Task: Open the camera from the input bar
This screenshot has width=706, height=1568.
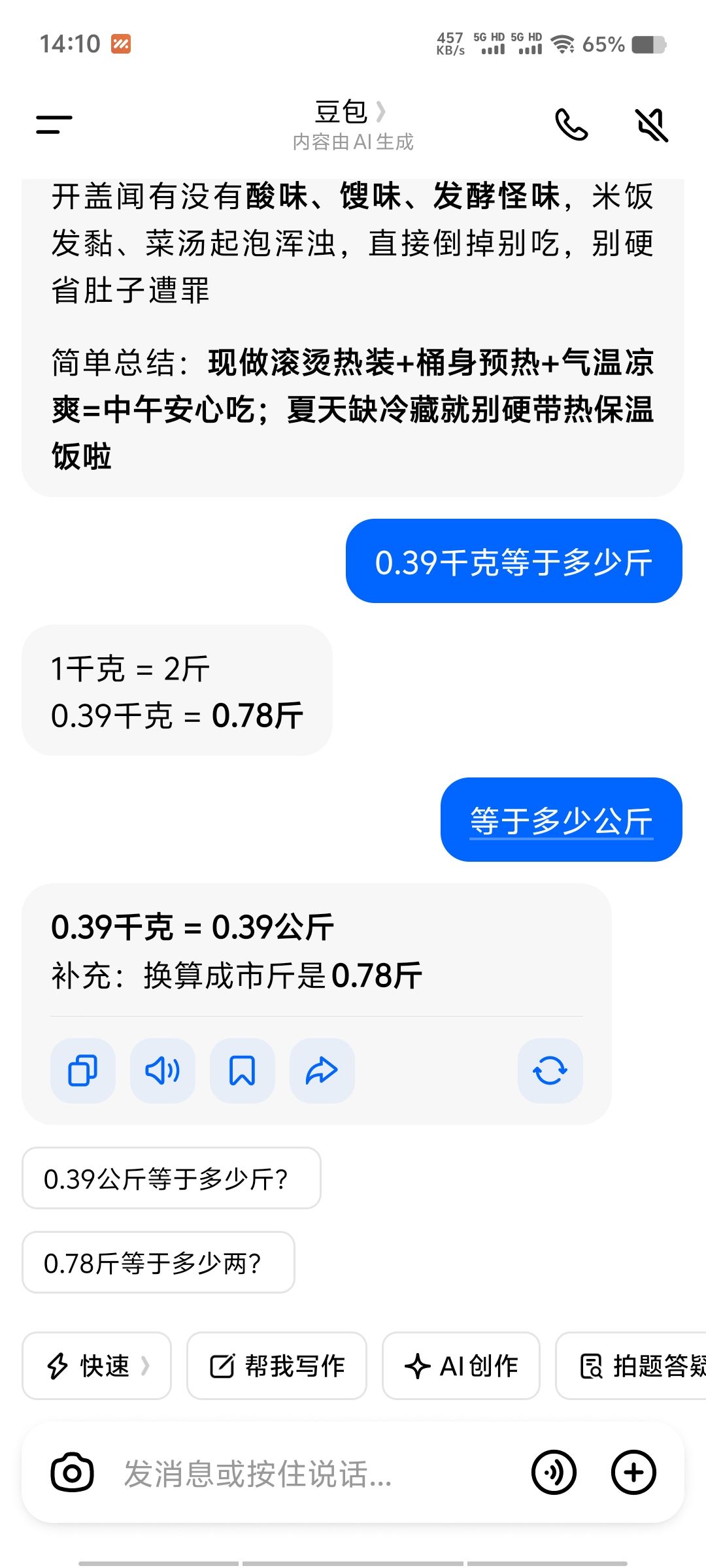Action: point(72,1473)
